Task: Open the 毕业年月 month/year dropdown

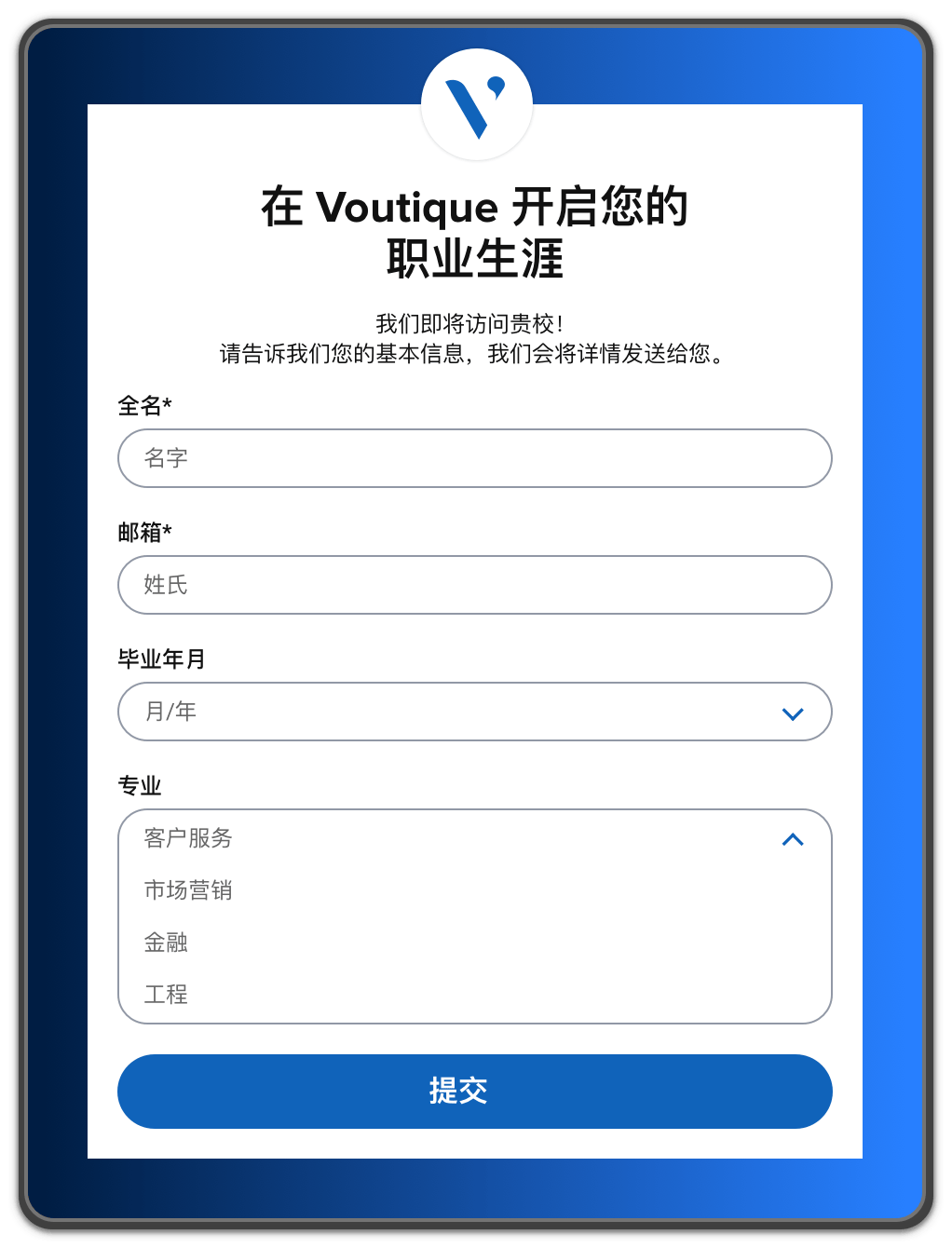Action: (474, 712)
